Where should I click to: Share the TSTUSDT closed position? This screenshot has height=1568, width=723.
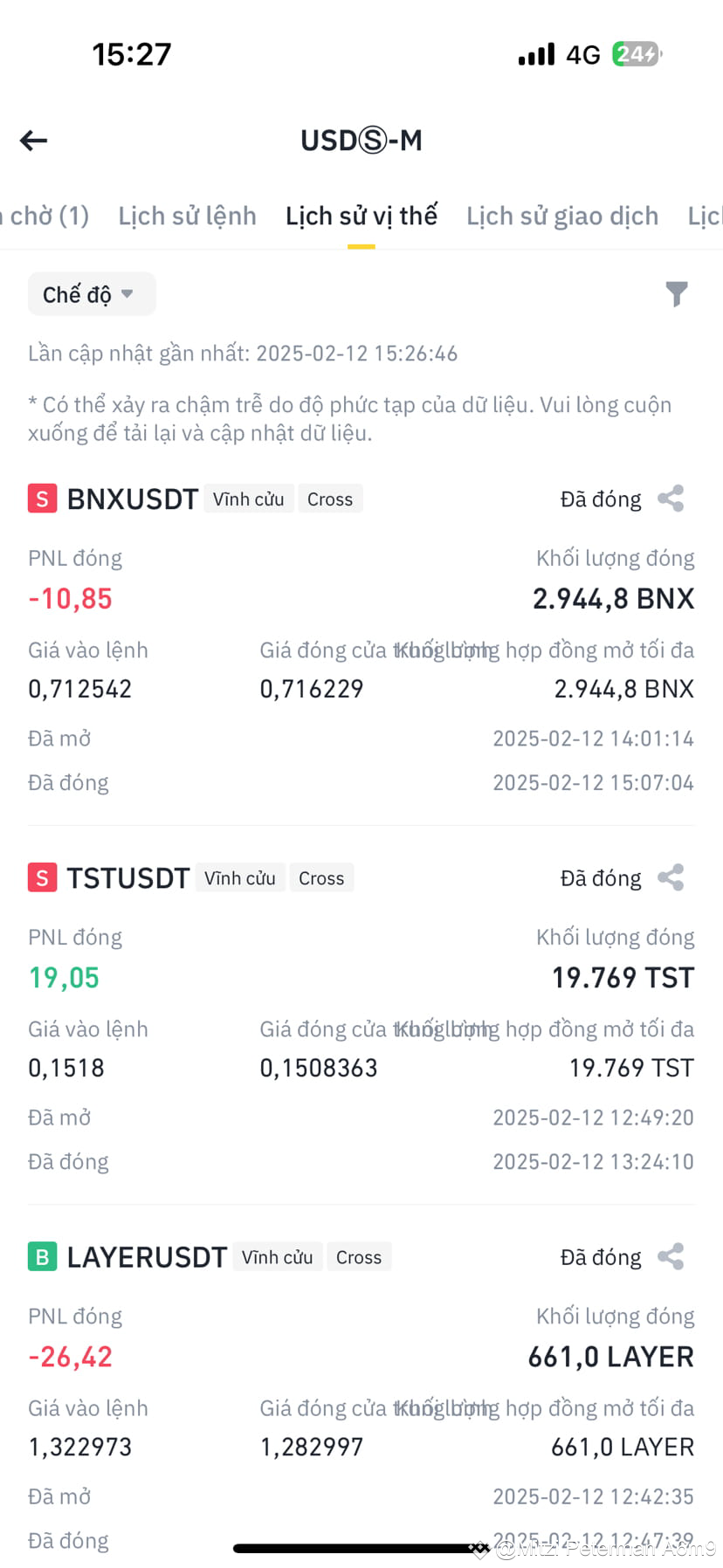671,877
